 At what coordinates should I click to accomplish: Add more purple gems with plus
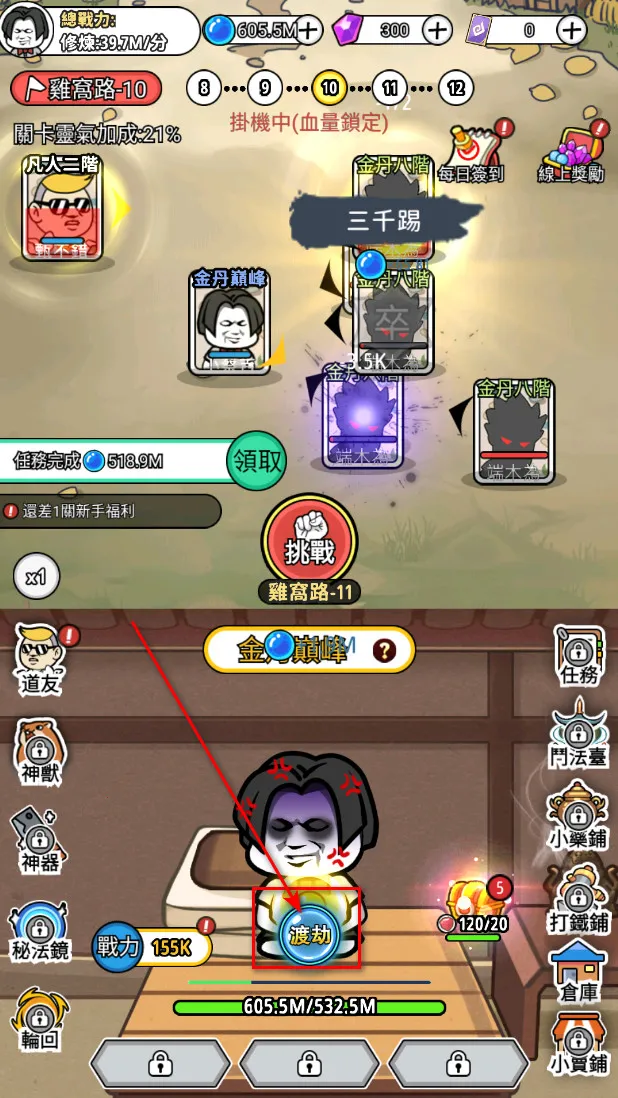pyautogui.click(x=437, y=30)
